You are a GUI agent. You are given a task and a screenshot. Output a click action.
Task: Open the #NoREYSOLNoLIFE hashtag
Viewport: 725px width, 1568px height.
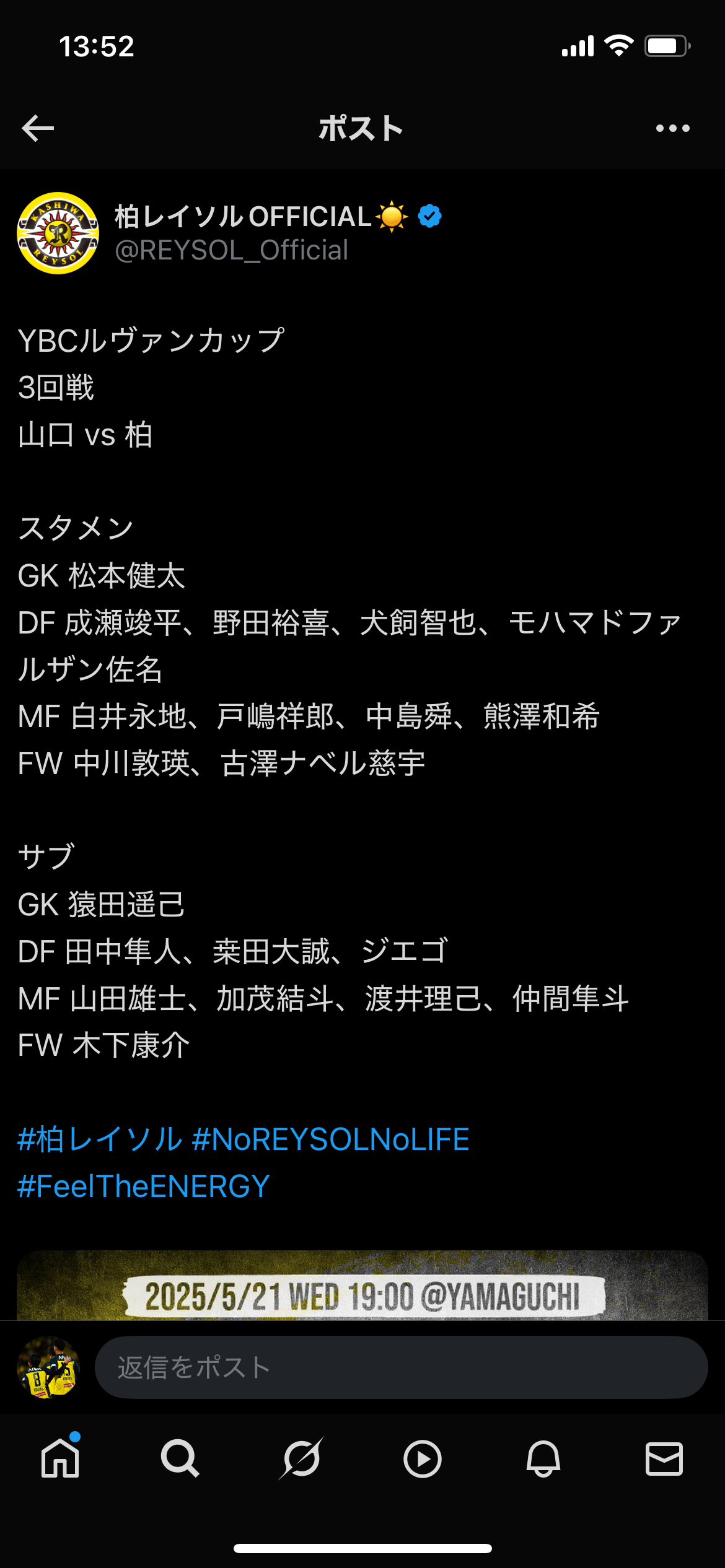331,1139
